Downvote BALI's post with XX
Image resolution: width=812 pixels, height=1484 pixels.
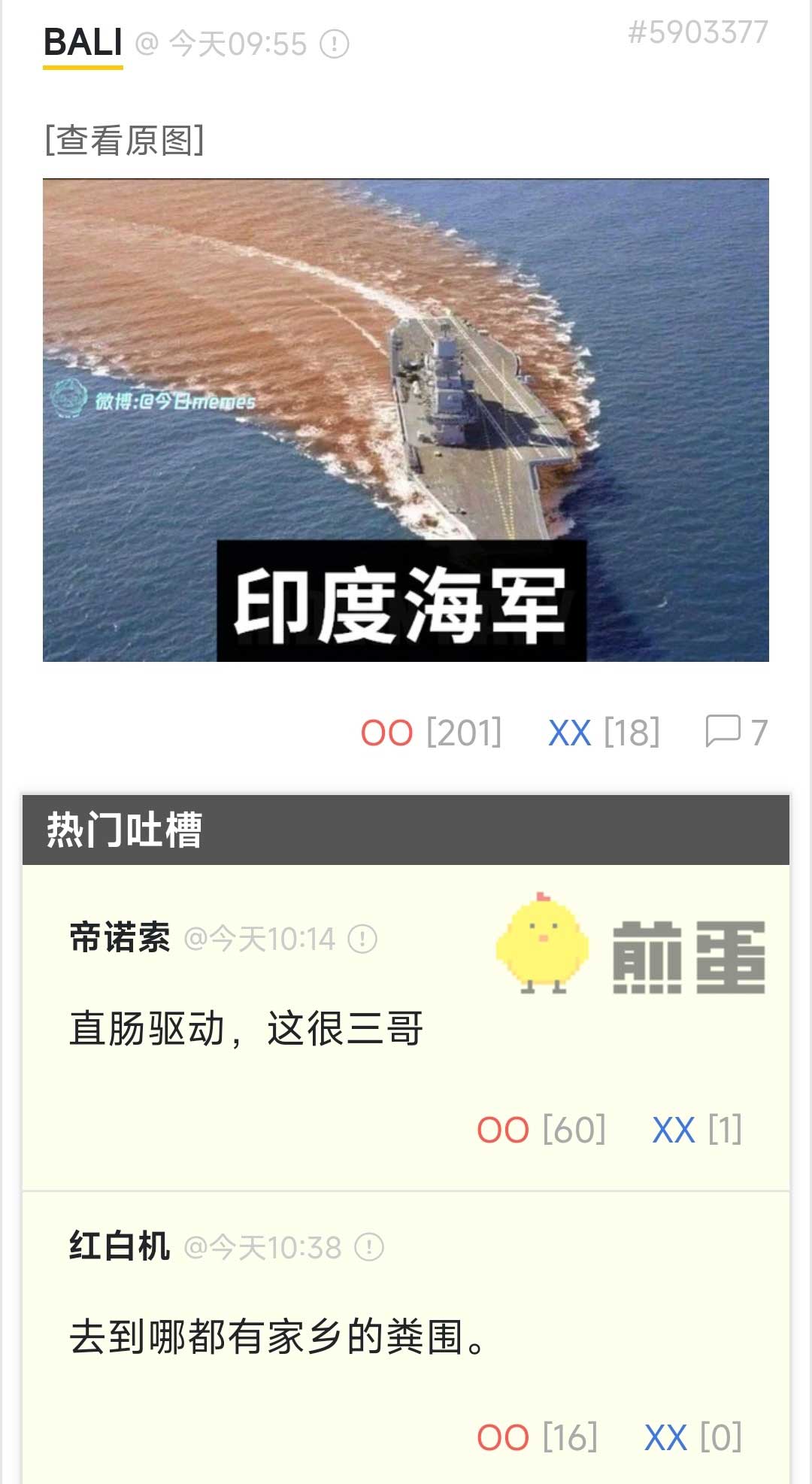[569, 733]
